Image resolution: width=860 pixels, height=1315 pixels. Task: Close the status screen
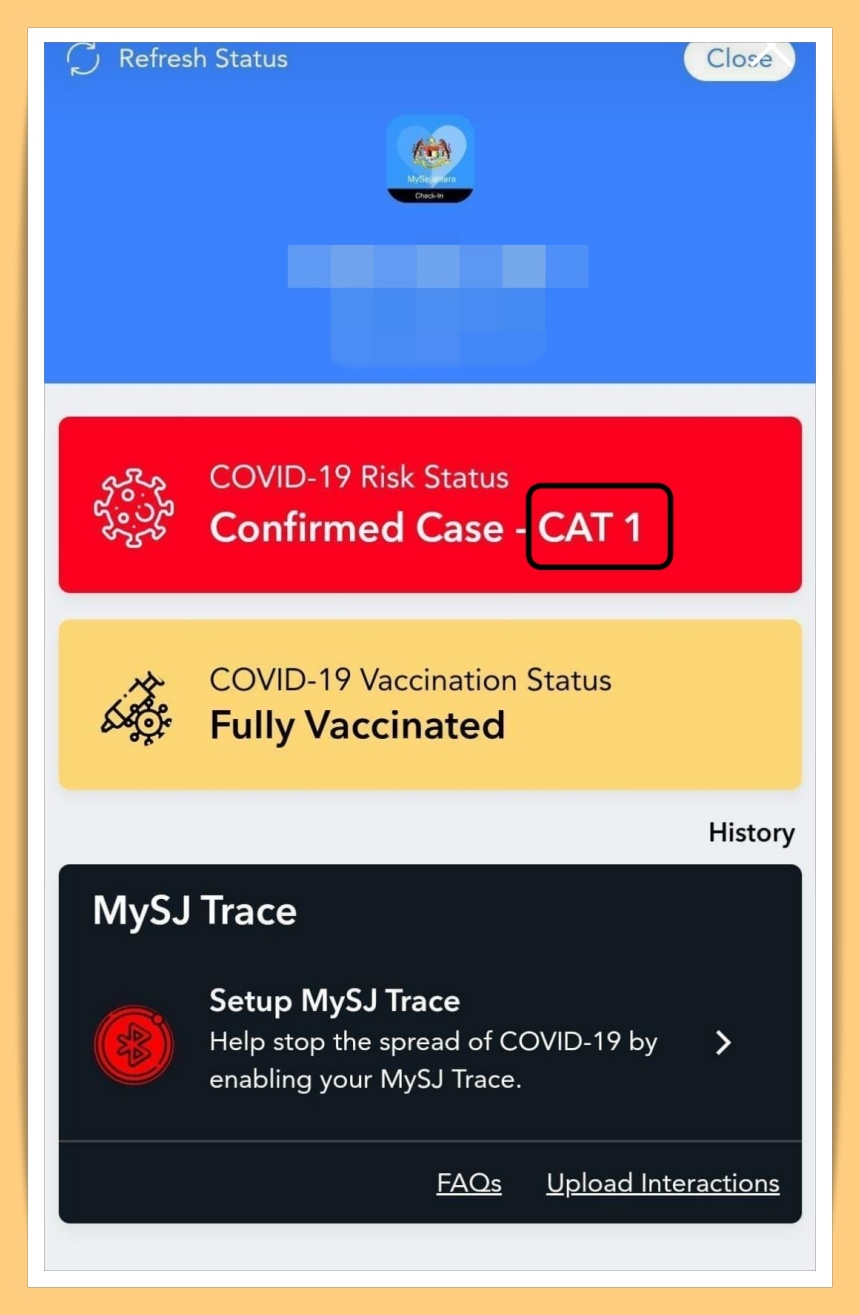[x=738, y=59]
